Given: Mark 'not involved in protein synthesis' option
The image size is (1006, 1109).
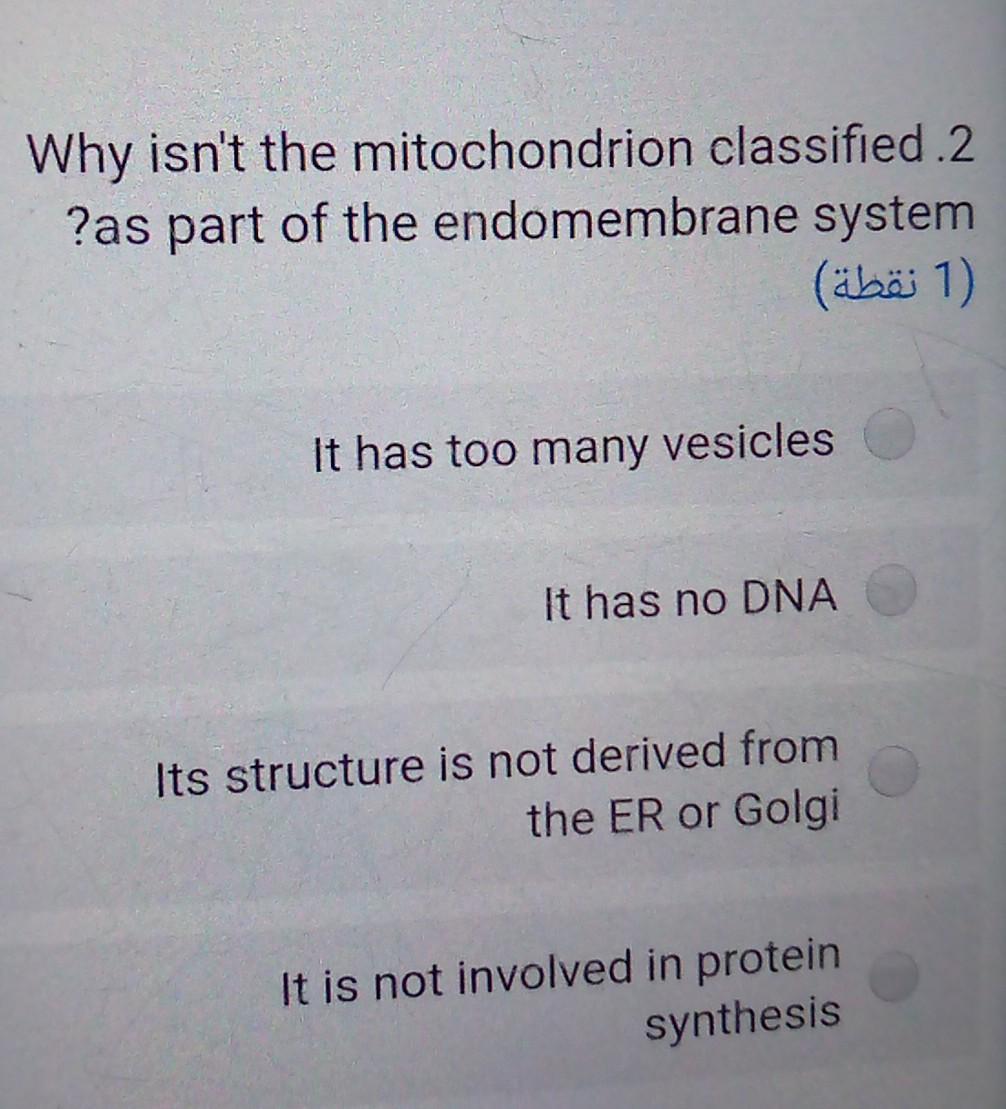Looking at the screenshot, I should tap(890, 976).
